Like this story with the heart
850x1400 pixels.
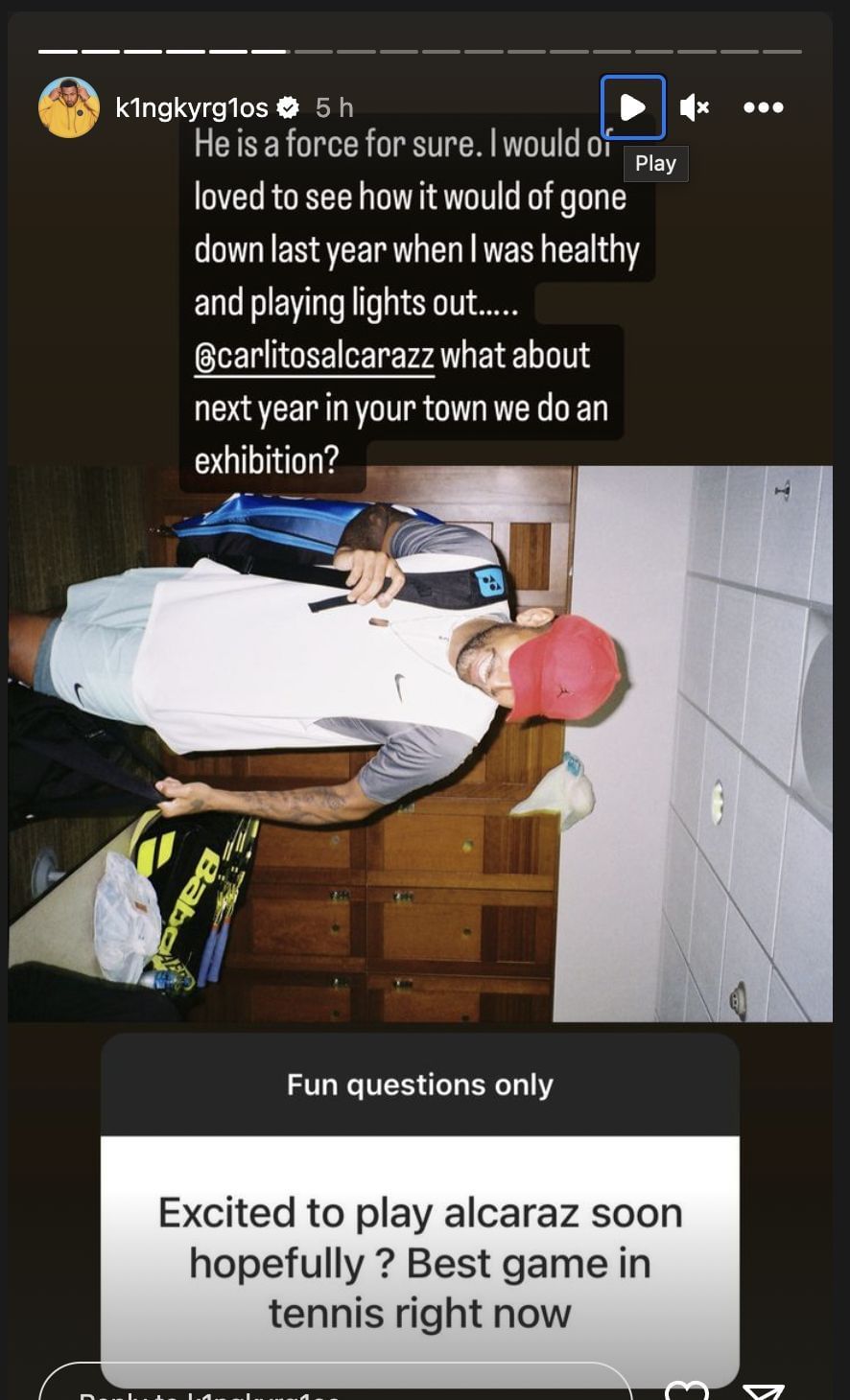[x=687, y=1390]
